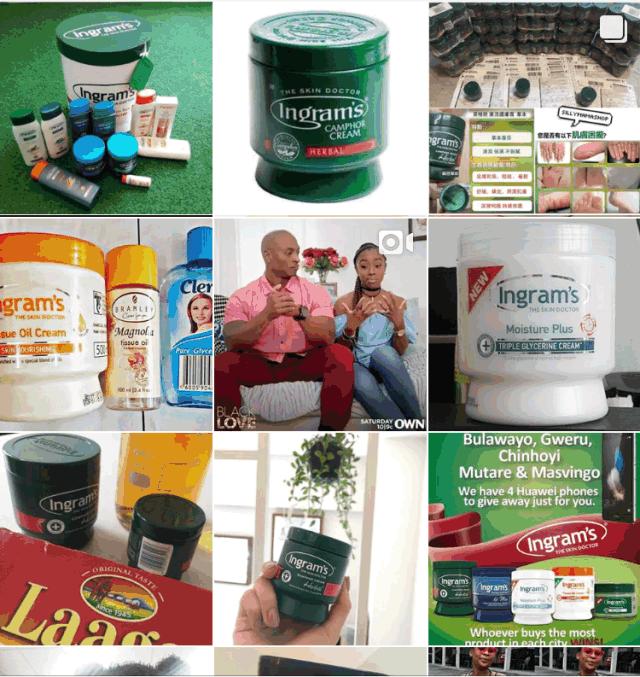Open the post with assorted Ingram's products on grass
Screen dimensions: 640x677
click(105, 107)
